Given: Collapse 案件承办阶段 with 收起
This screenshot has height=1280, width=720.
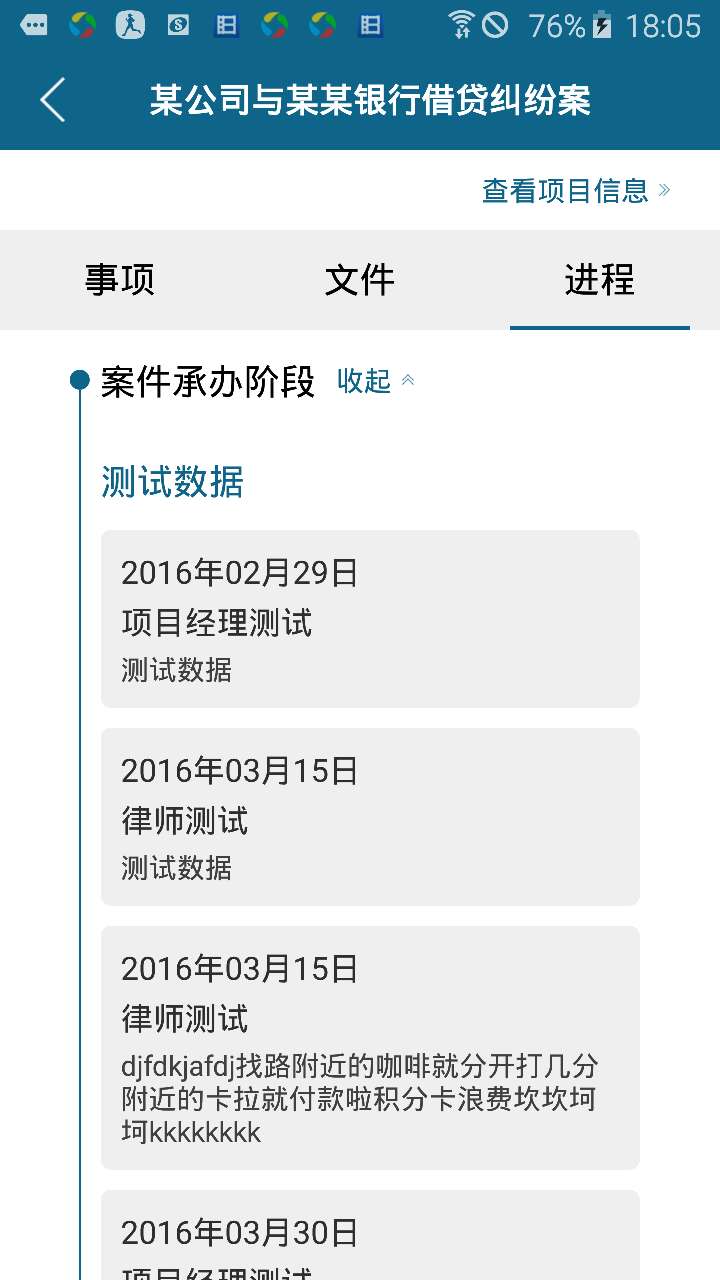Looking at the screenshot, I should pyautogui.click(x=375, y=381).
